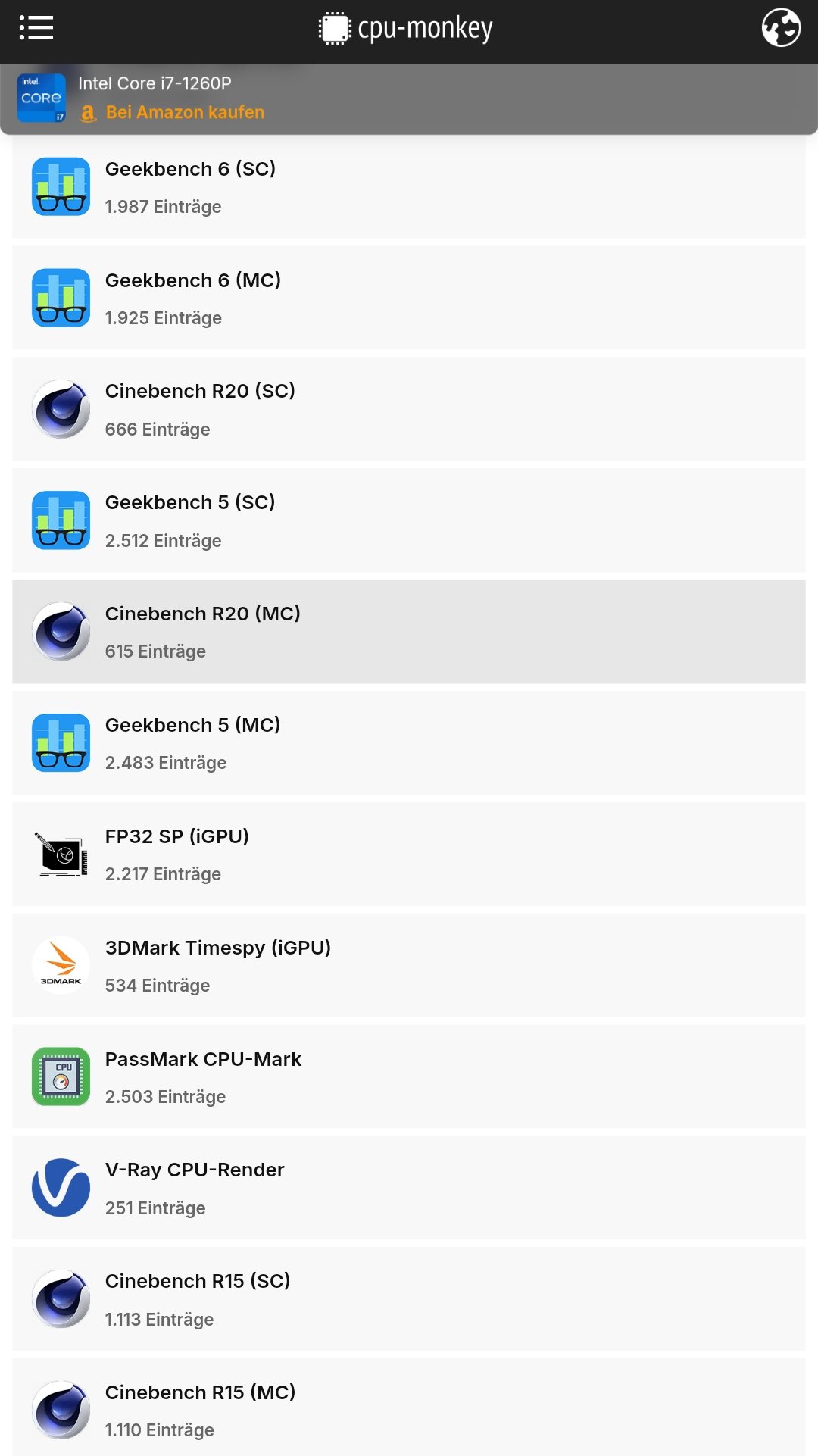The height and width of the screenshot is (1456, 818).
Task: Tap the cpu-monkey home logo
Action: pos(407,29)
